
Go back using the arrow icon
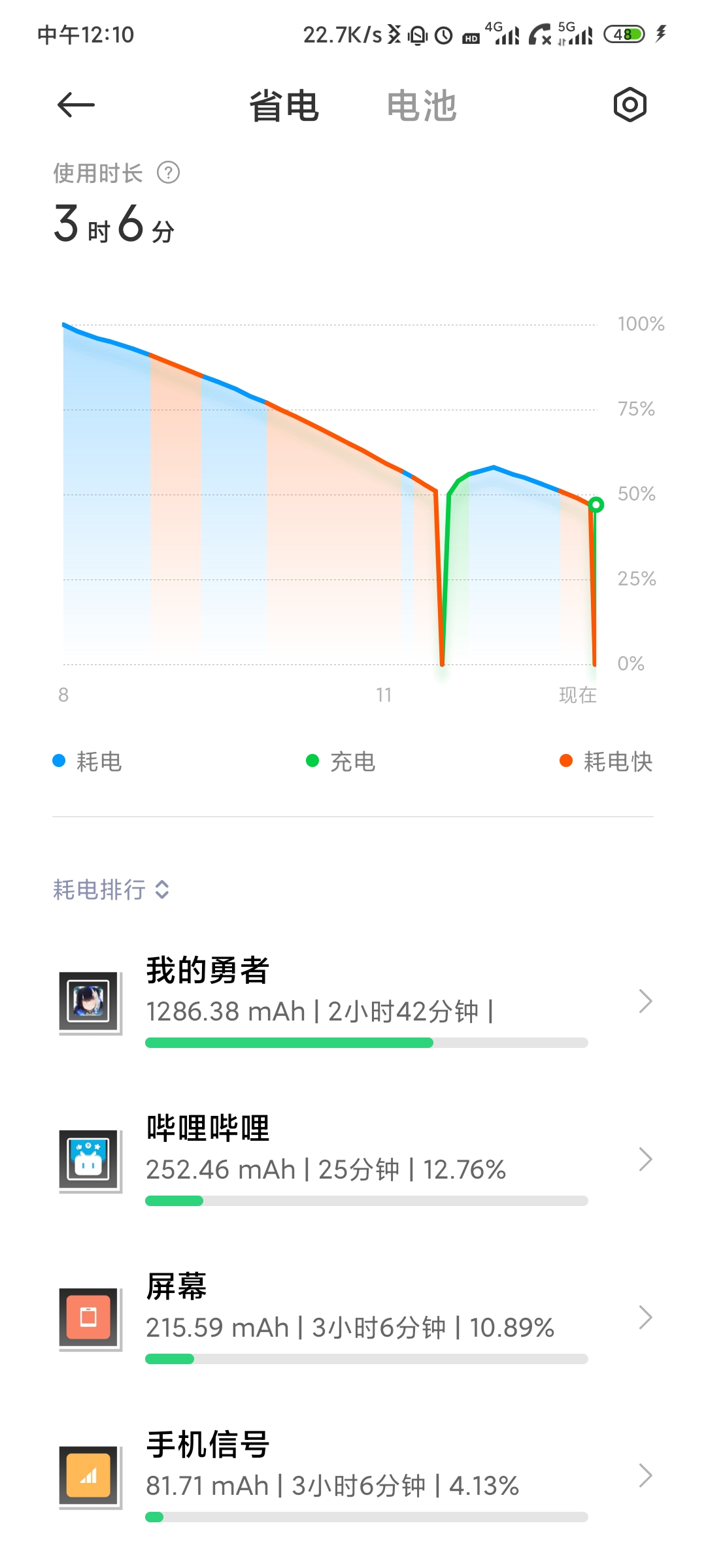[x=76, y=105]
